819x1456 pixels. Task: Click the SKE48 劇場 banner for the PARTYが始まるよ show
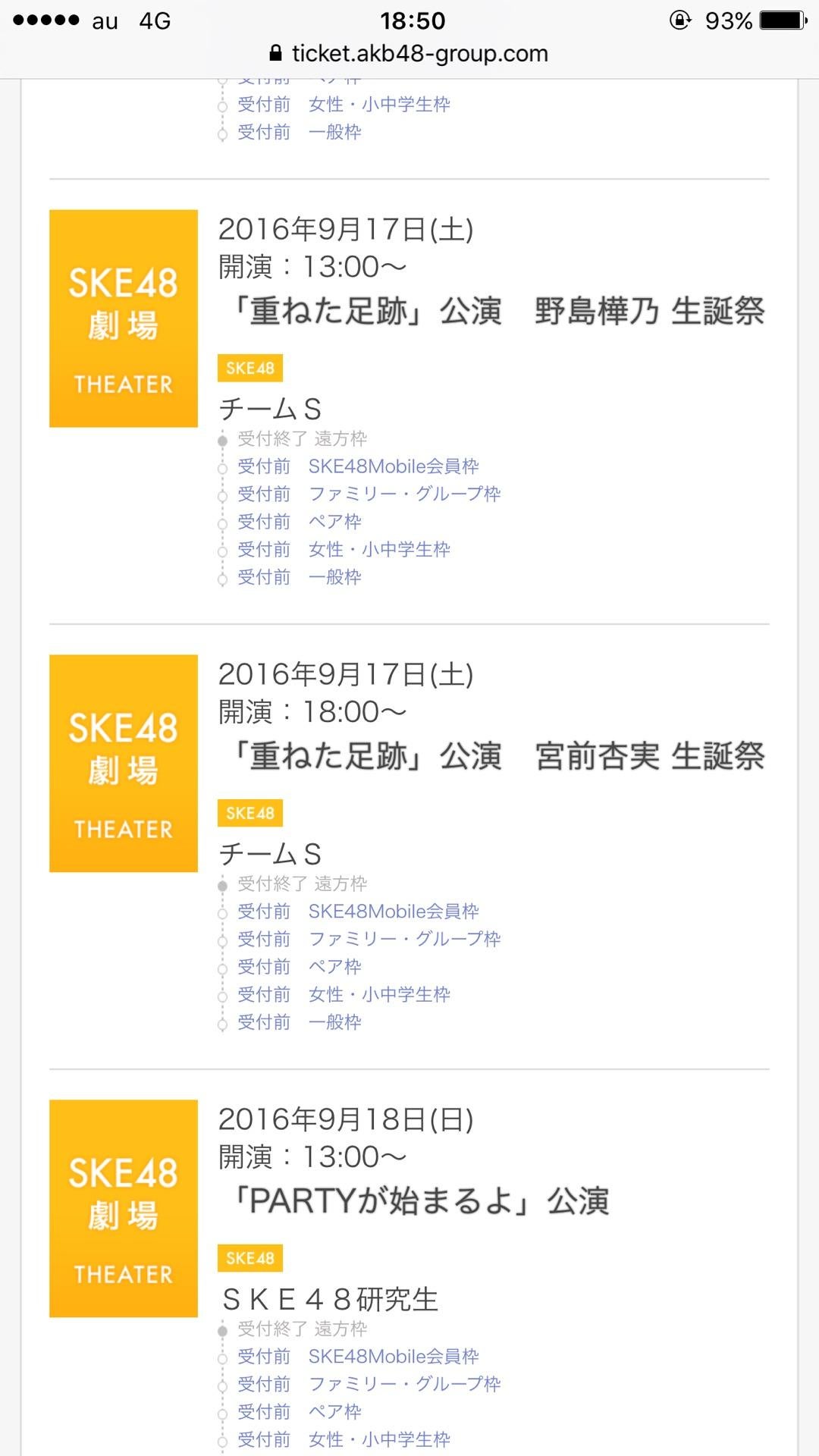click(x=124, y=1207)
